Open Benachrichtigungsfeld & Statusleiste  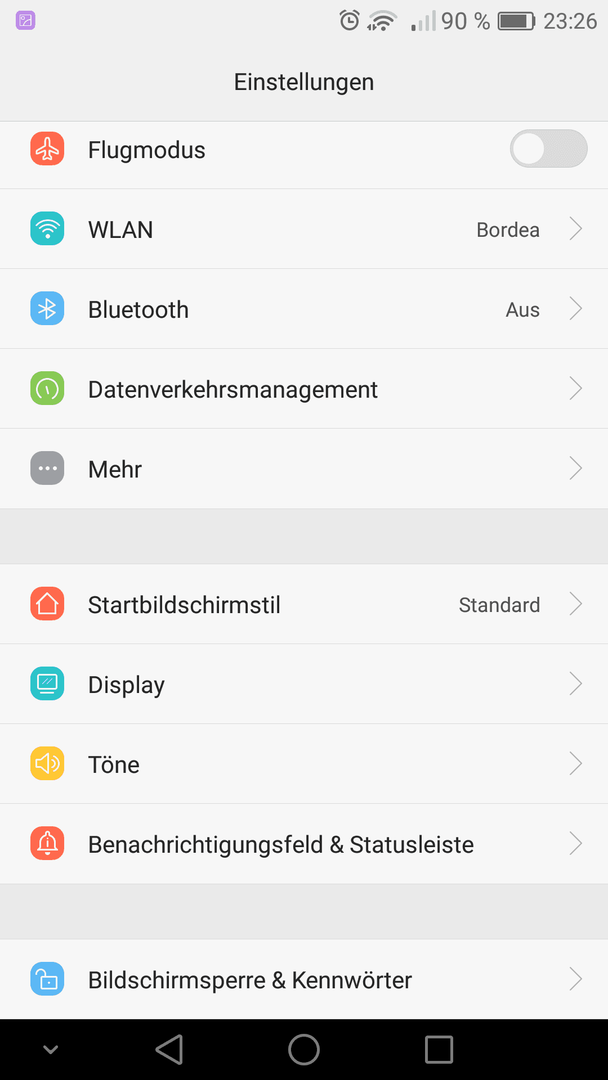(x=304, y=844)
